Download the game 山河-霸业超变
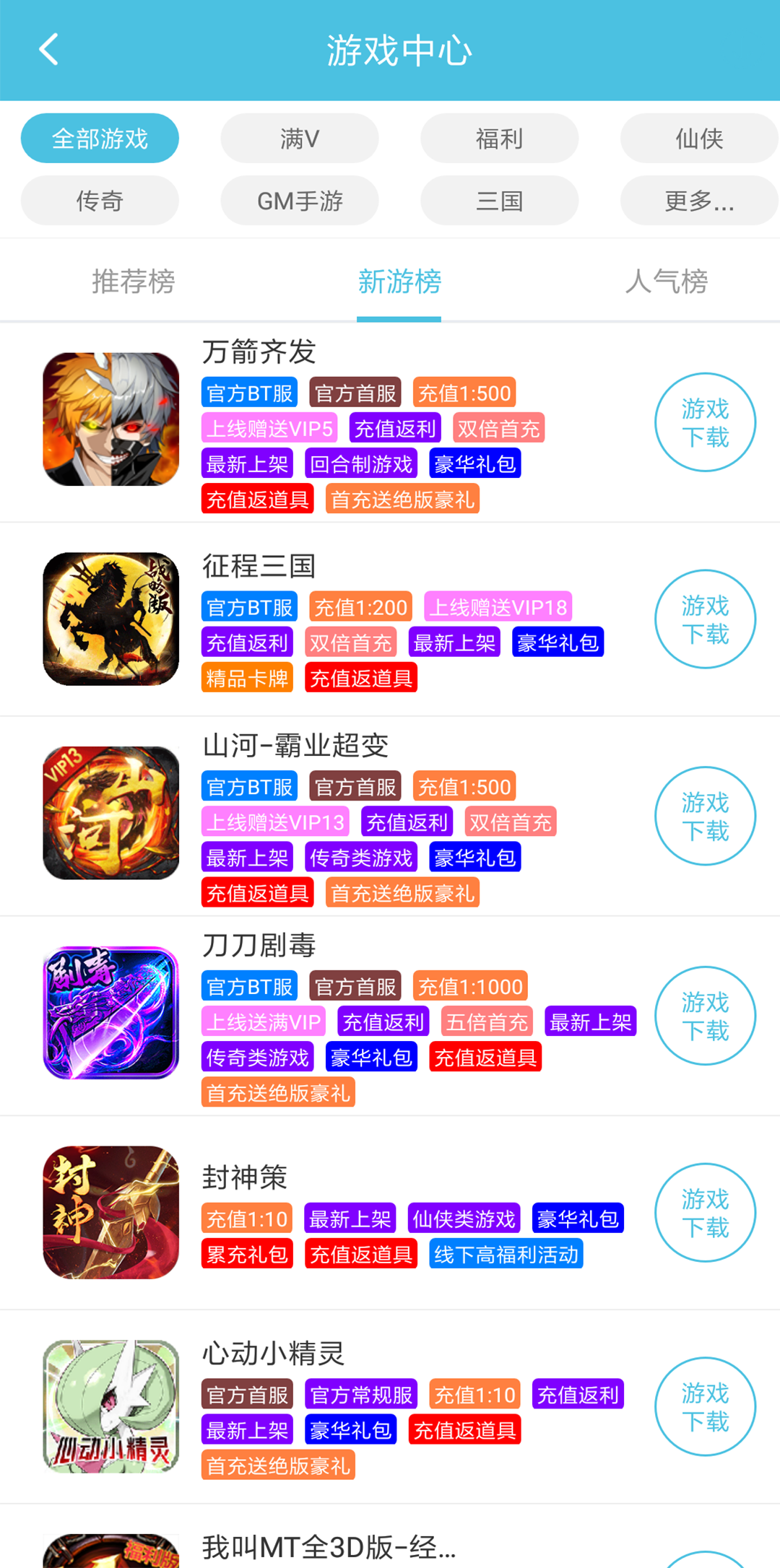Viewport: 780px width, 1568px height. click(705, 816)
